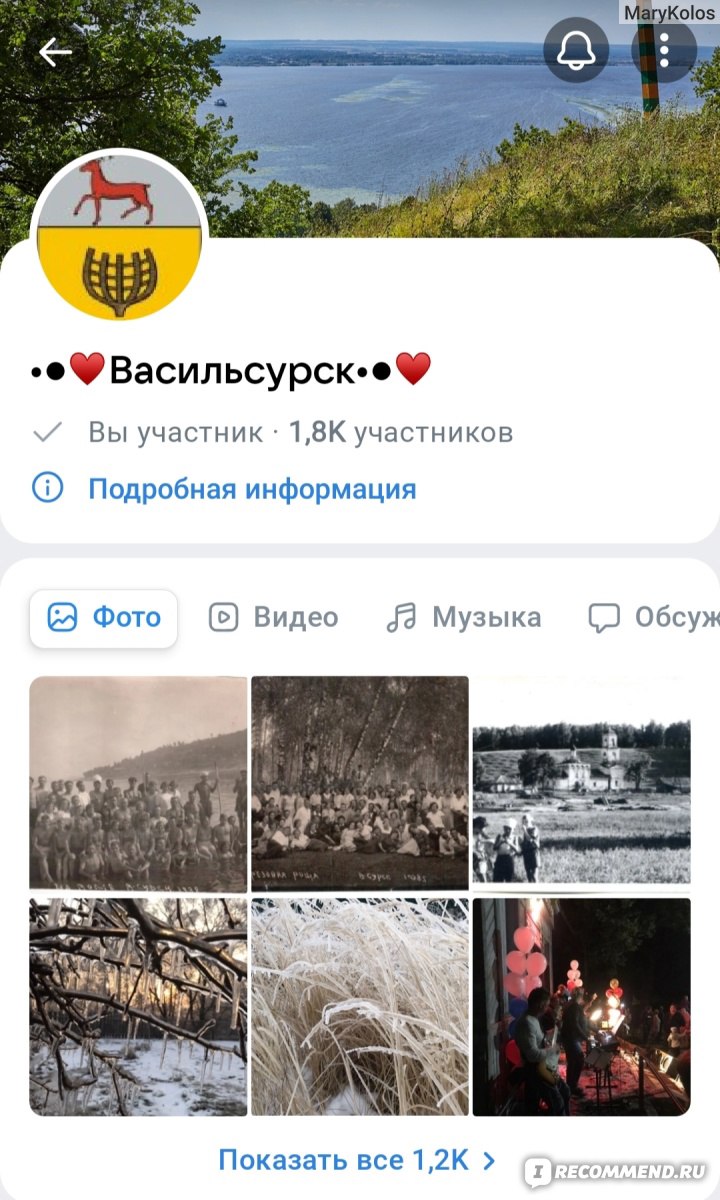Switch to the Музыка tab

click(464, 618)
